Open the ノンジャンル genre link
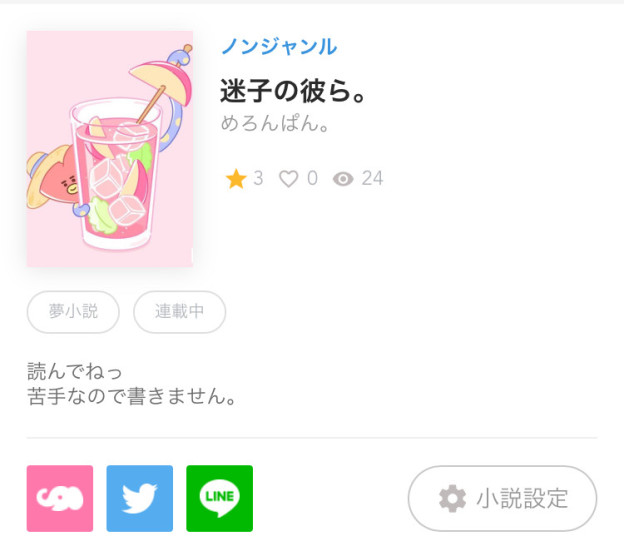Image resolution: width=624 pixels, height=546 pixels. click(x=278, y=47)
